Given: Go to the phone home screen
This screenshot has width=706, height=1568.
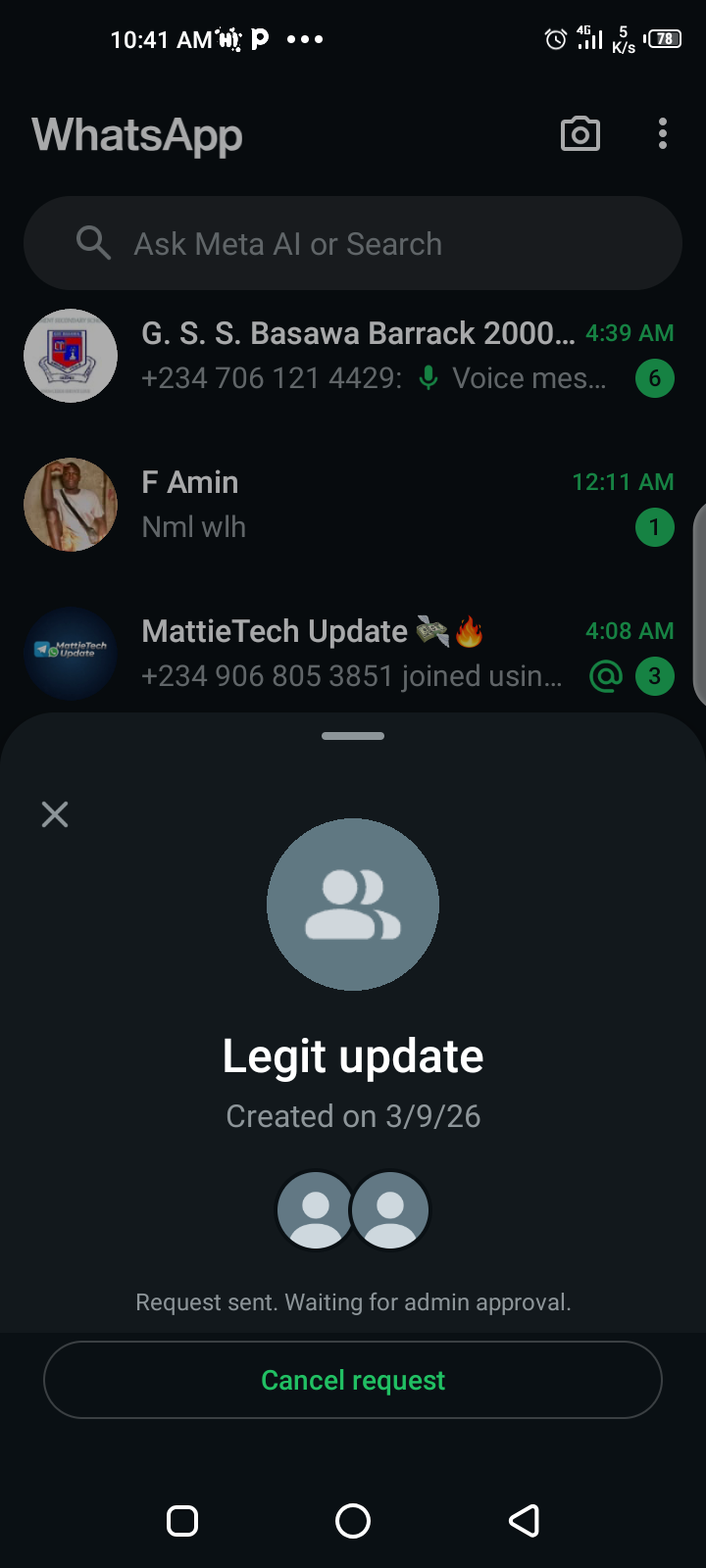Looking at the screenshot, I should pos(353,1521).
